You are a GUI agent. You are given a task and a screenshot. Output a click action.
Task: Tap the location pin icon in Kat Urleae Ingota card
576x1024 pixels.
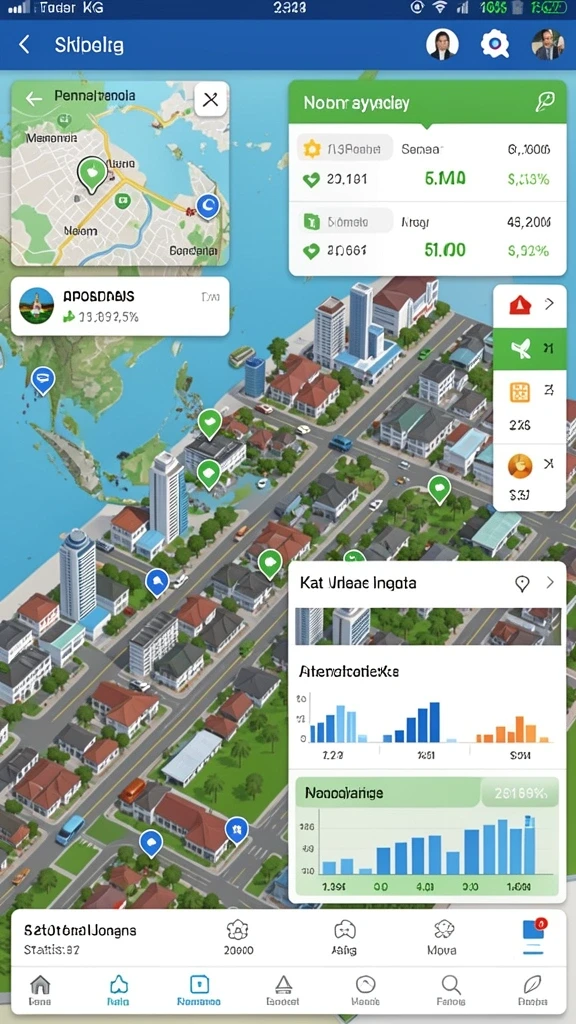[x=522, y=583]
